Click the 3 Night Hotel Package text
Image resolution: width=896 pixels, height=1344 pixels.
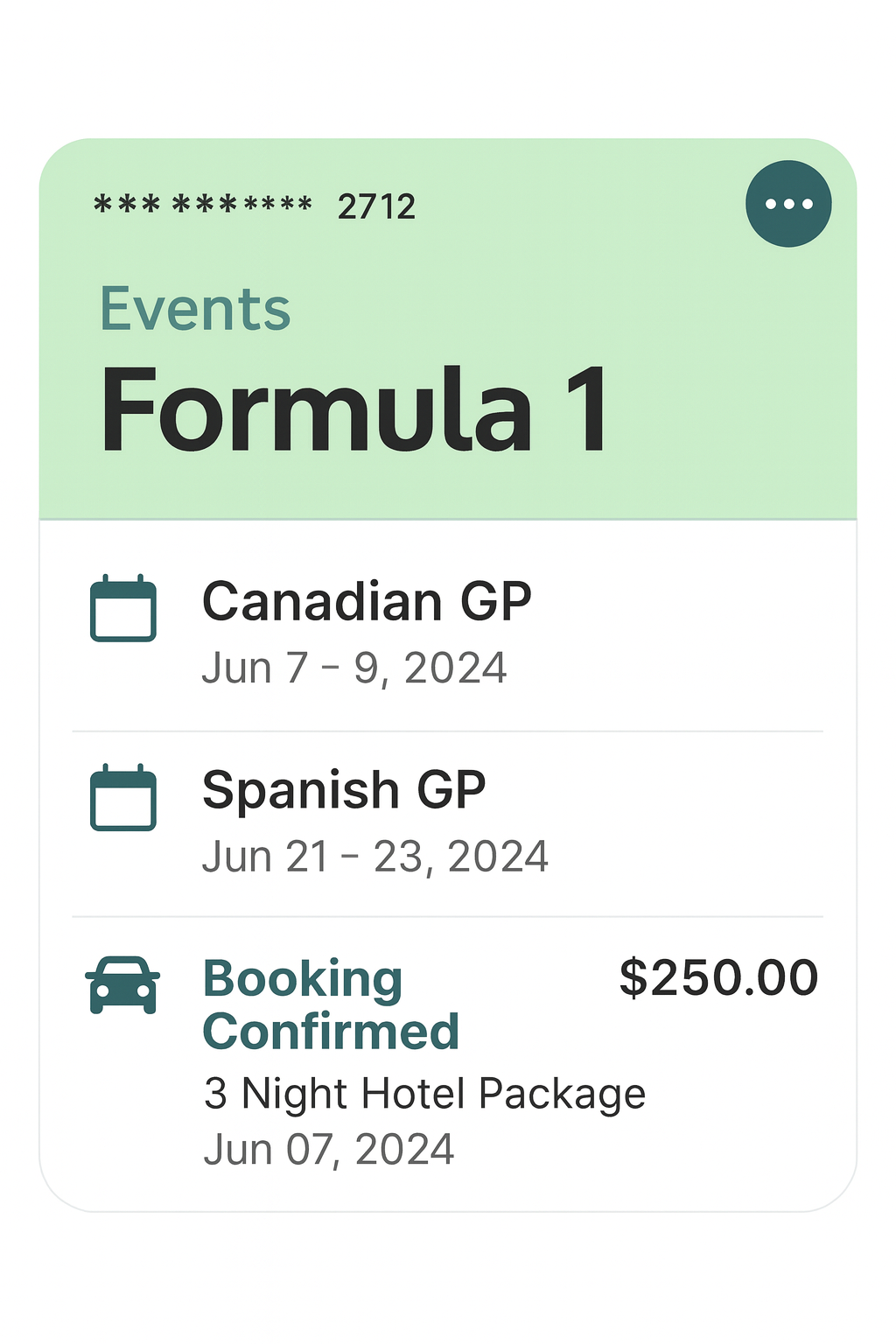coord(423,1093)
